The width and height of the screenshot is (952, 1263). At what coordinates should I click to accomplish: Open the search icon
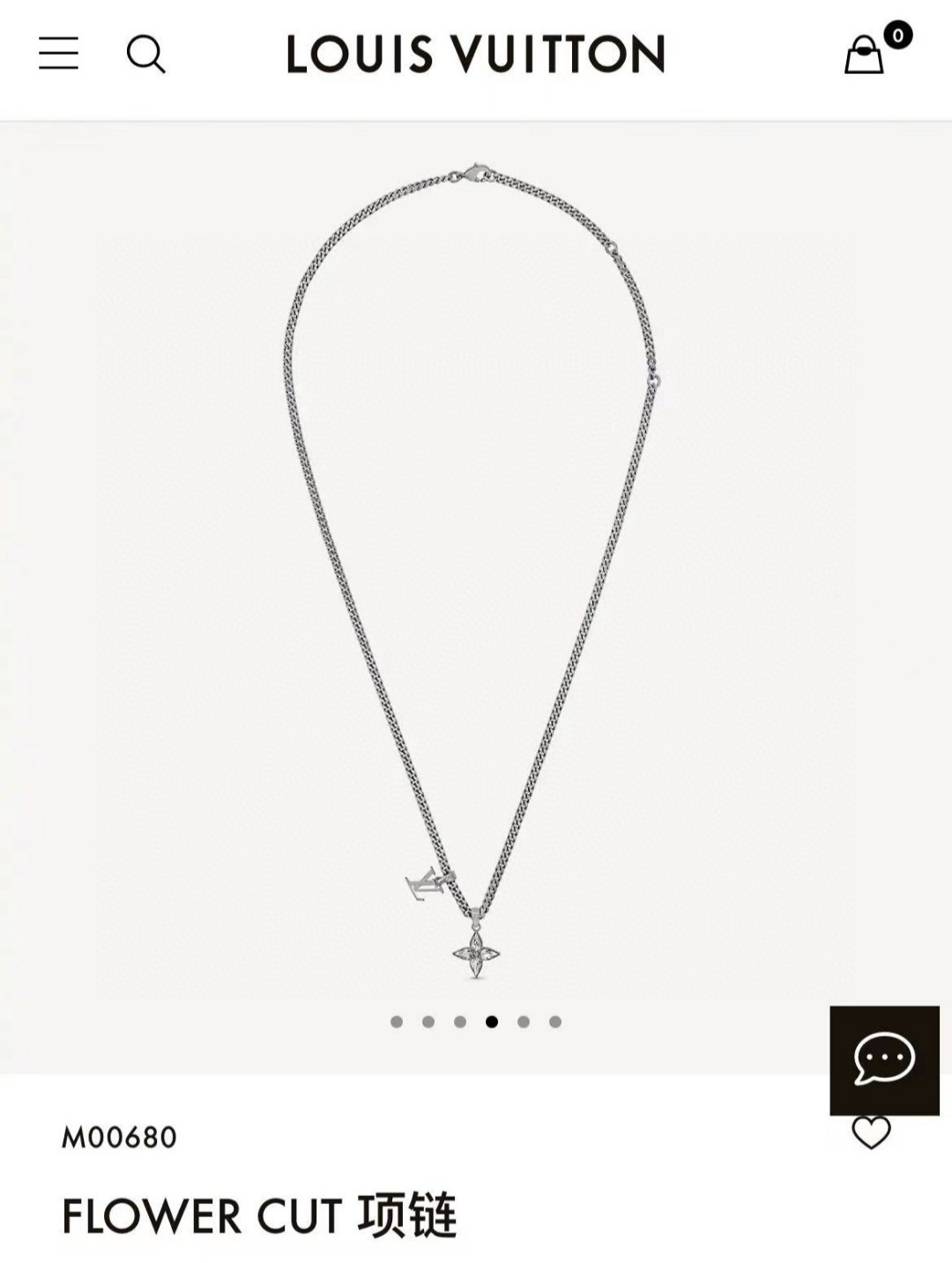click(x=145, y=54)
